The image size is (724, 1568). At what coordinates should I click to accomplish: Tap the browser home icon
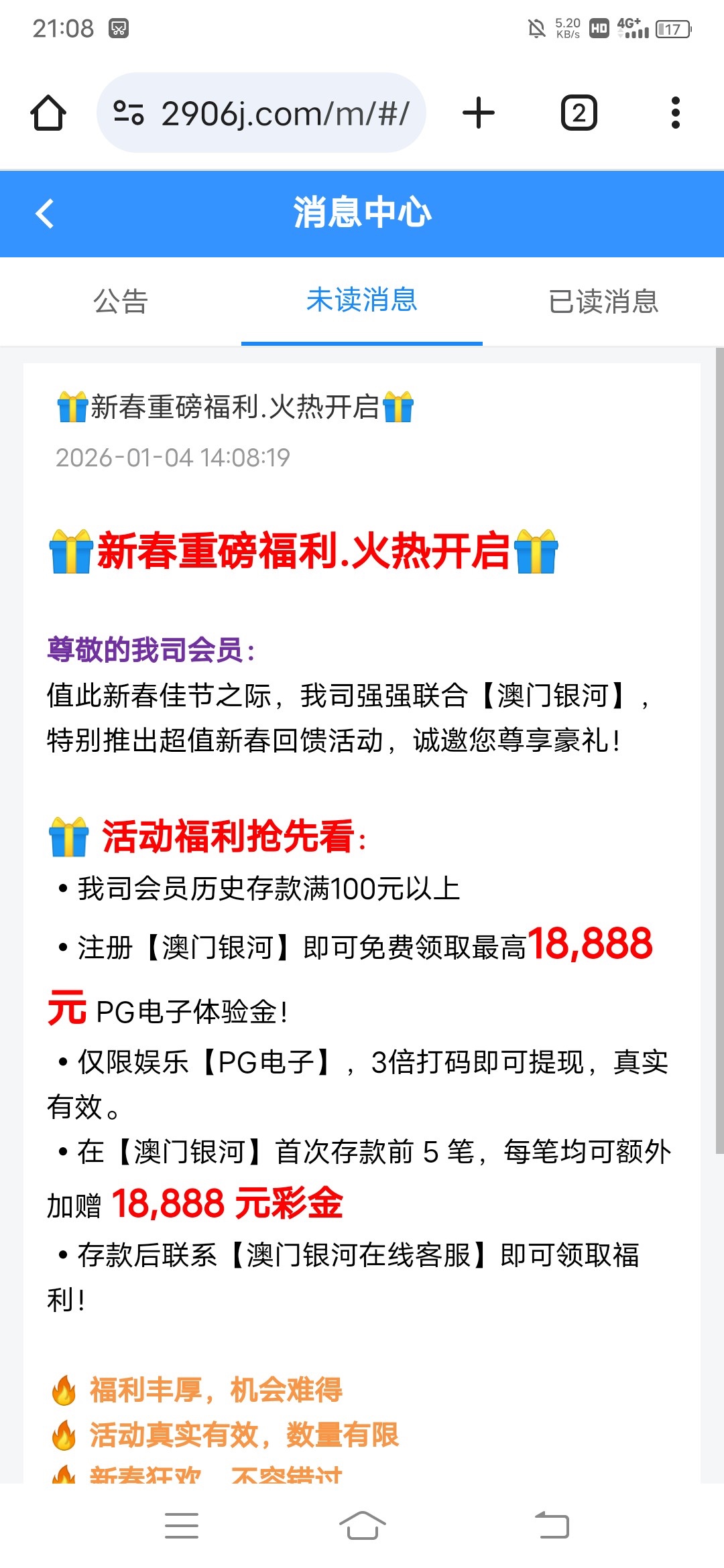[x=48, y=113]
